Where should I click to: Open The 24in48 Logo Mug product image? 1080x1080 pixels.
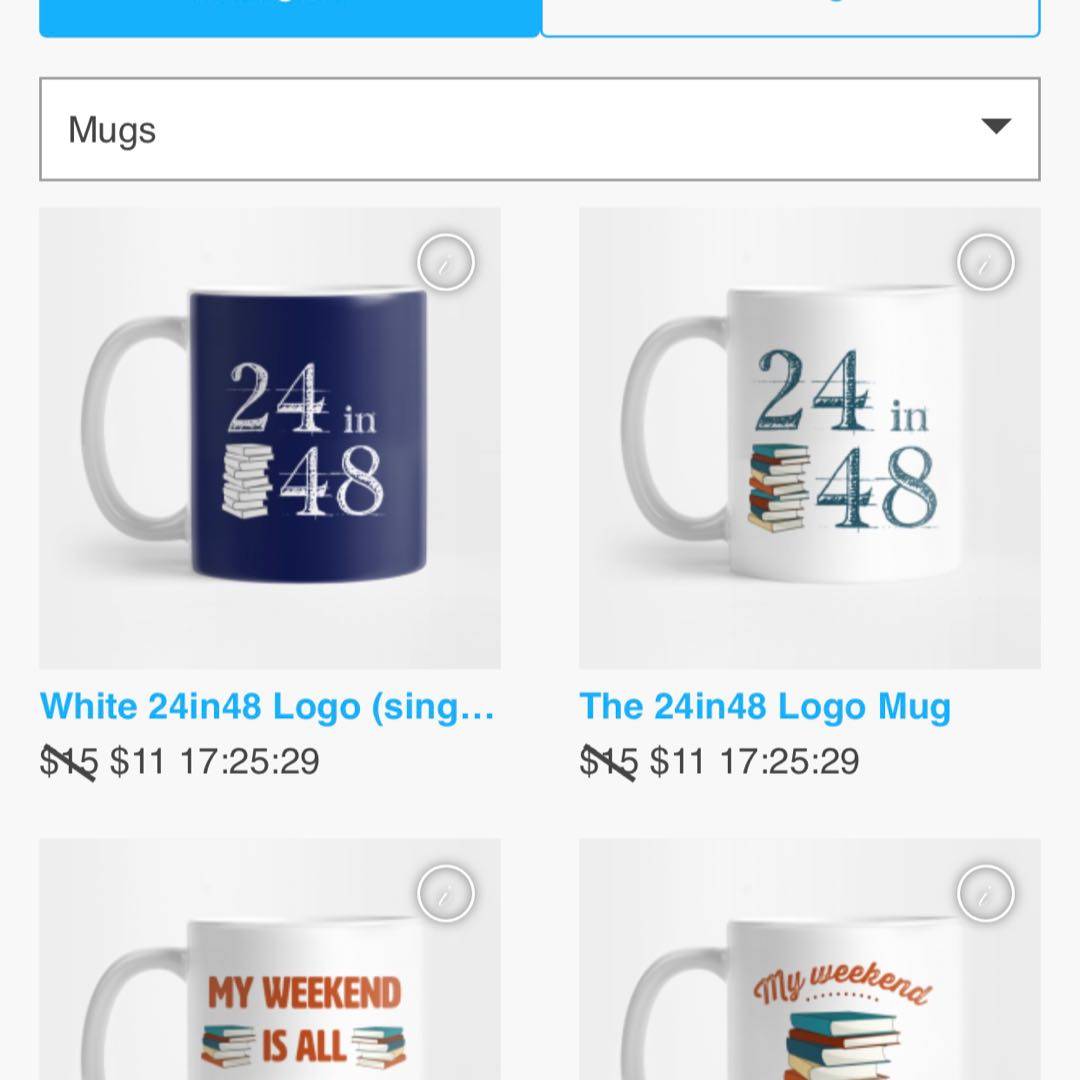tap(809, 438)
